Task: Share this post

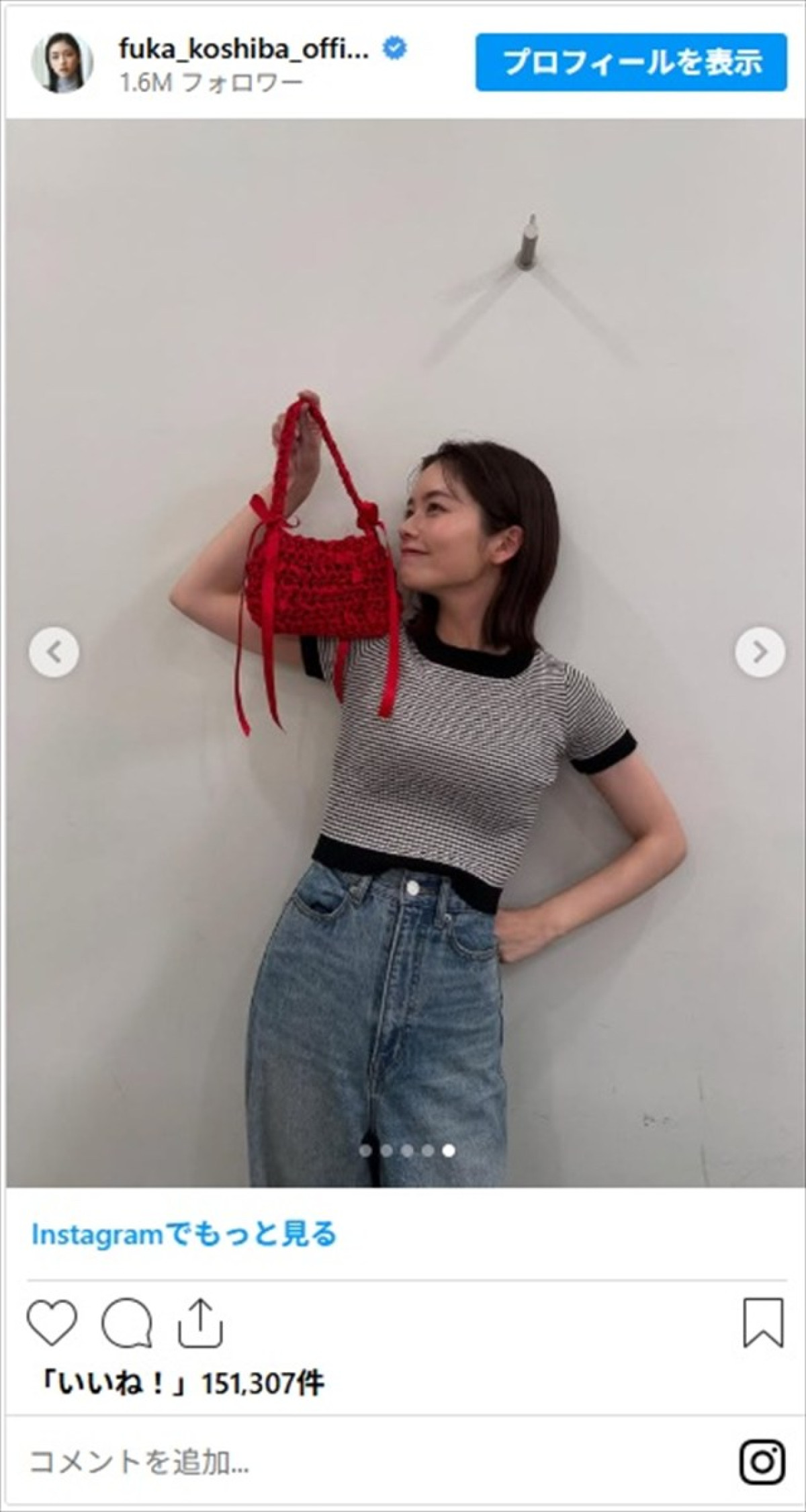Action: [200, 1322]
